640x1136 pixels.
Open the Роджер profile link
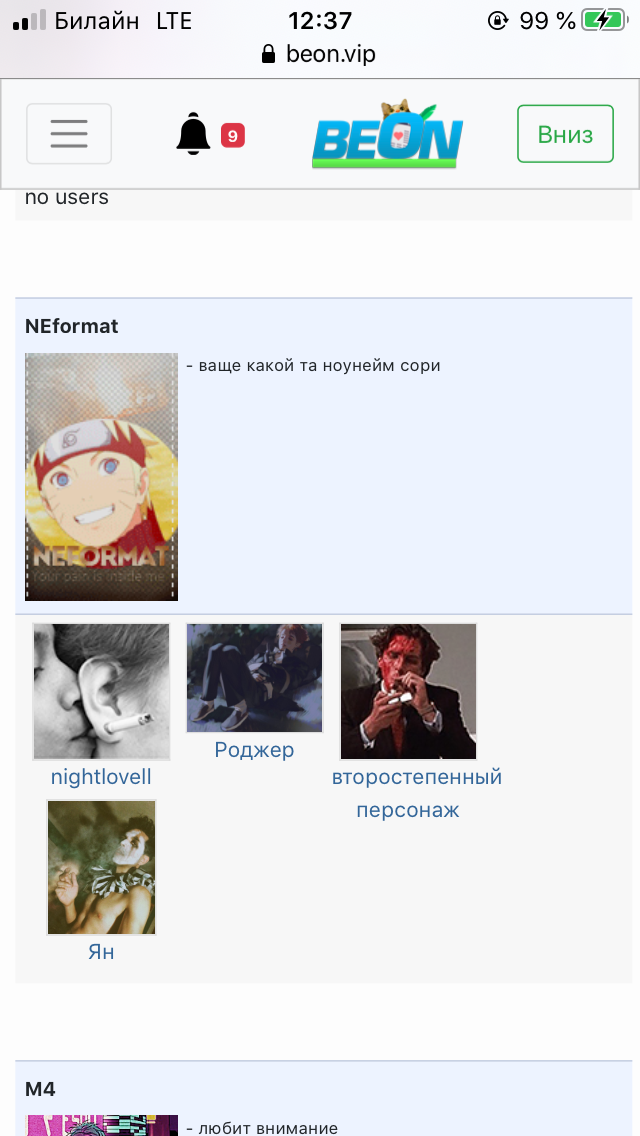[254, 750]
